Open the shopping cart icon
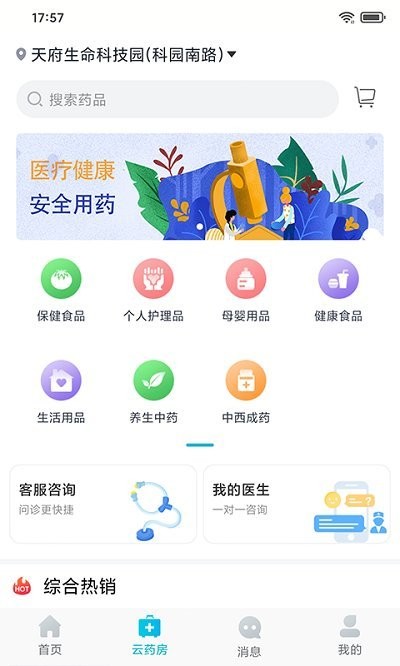Screen dimensions: 400x666 click(x=365, y=97)
